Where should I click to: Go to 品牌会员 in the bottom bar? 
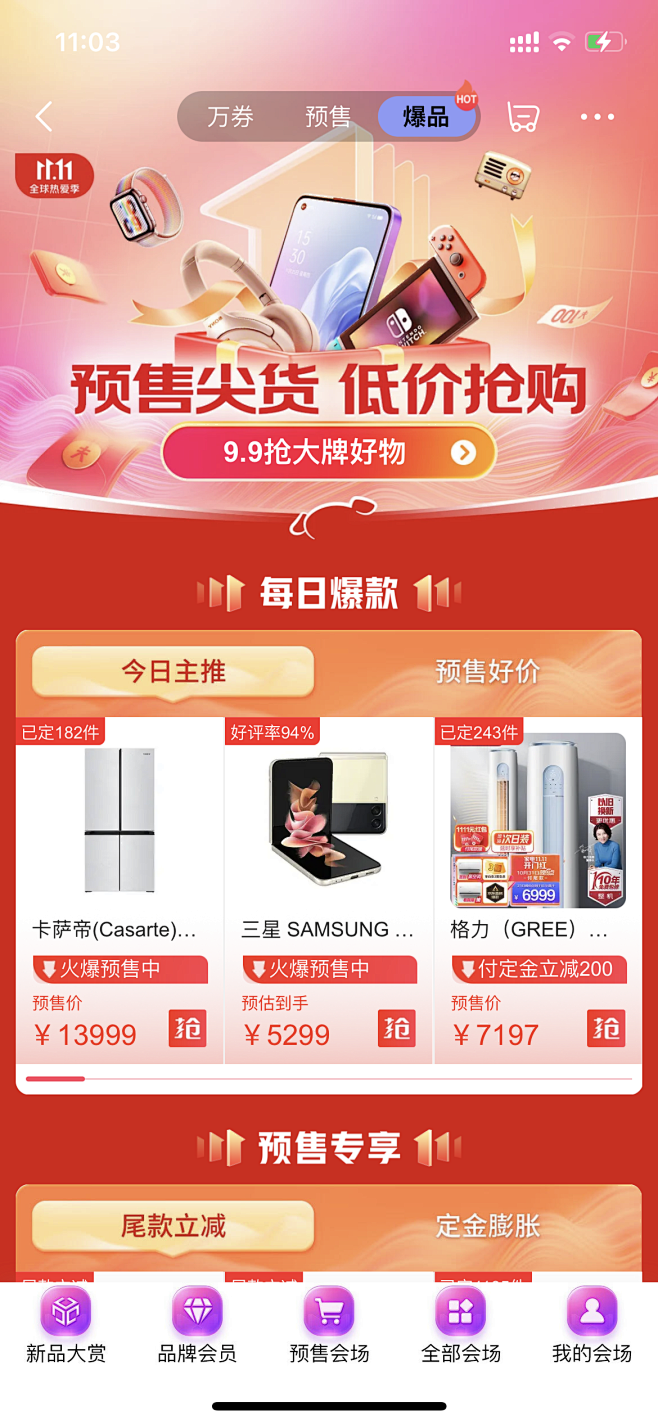coord(197,1326)
